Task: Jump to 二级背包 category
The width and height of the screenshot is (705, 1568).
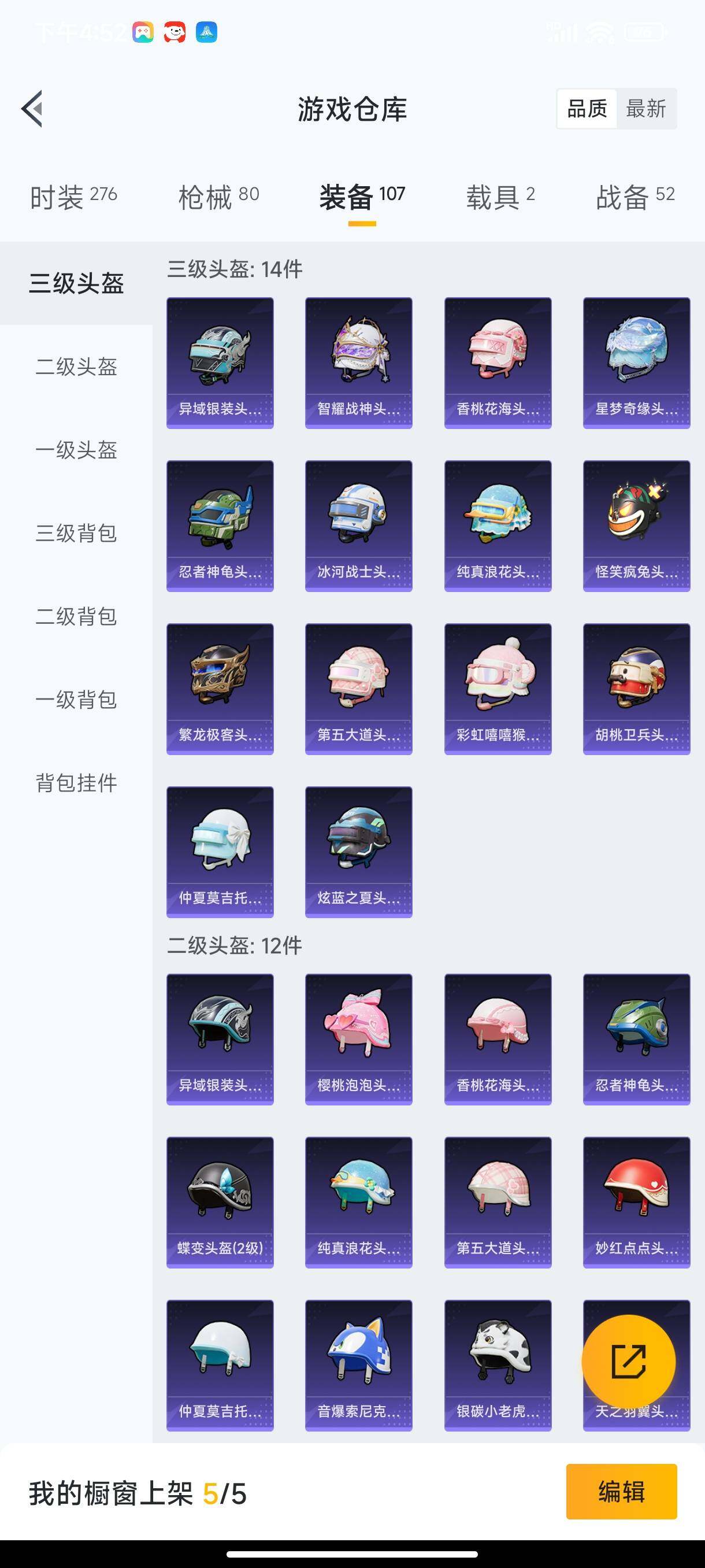Action: (76, 616)
